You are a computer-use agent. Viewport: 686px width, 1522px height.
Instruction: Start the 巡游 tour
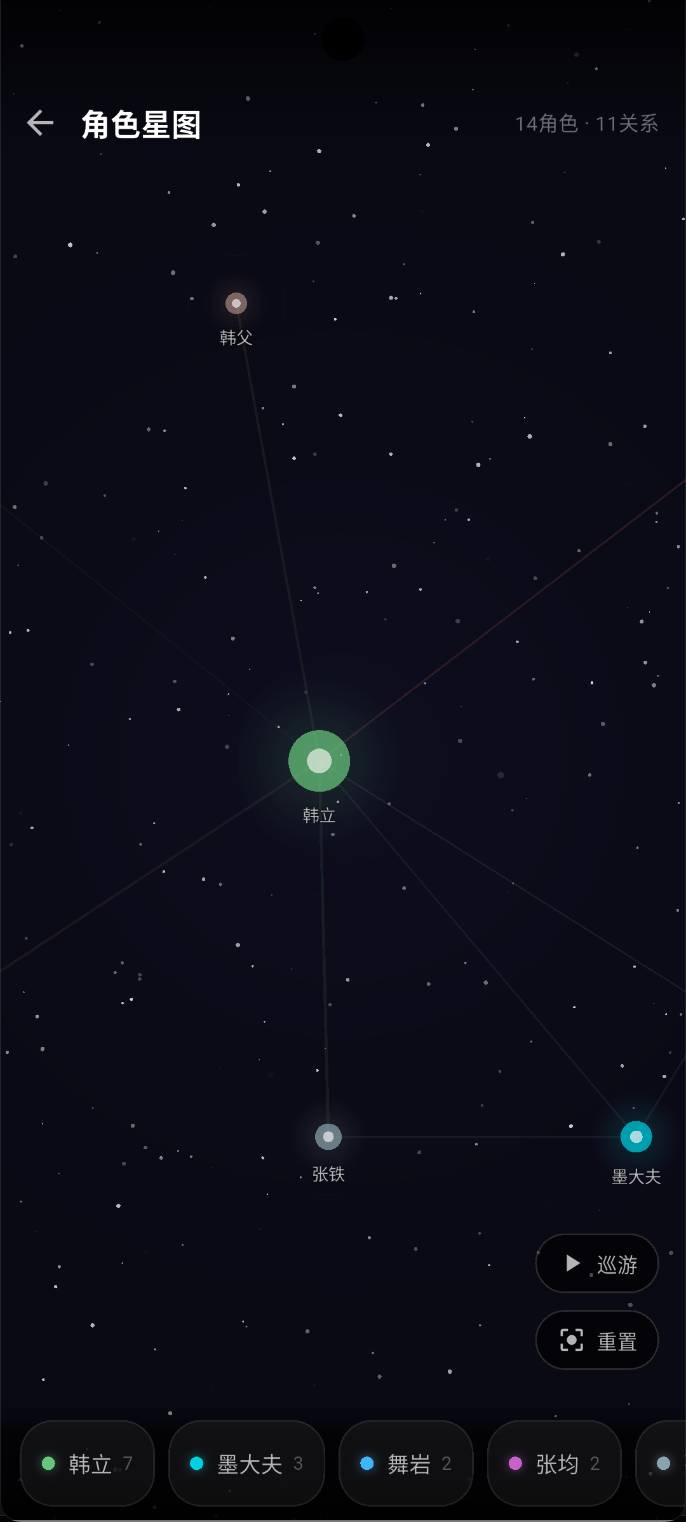tap(597, 1264)
